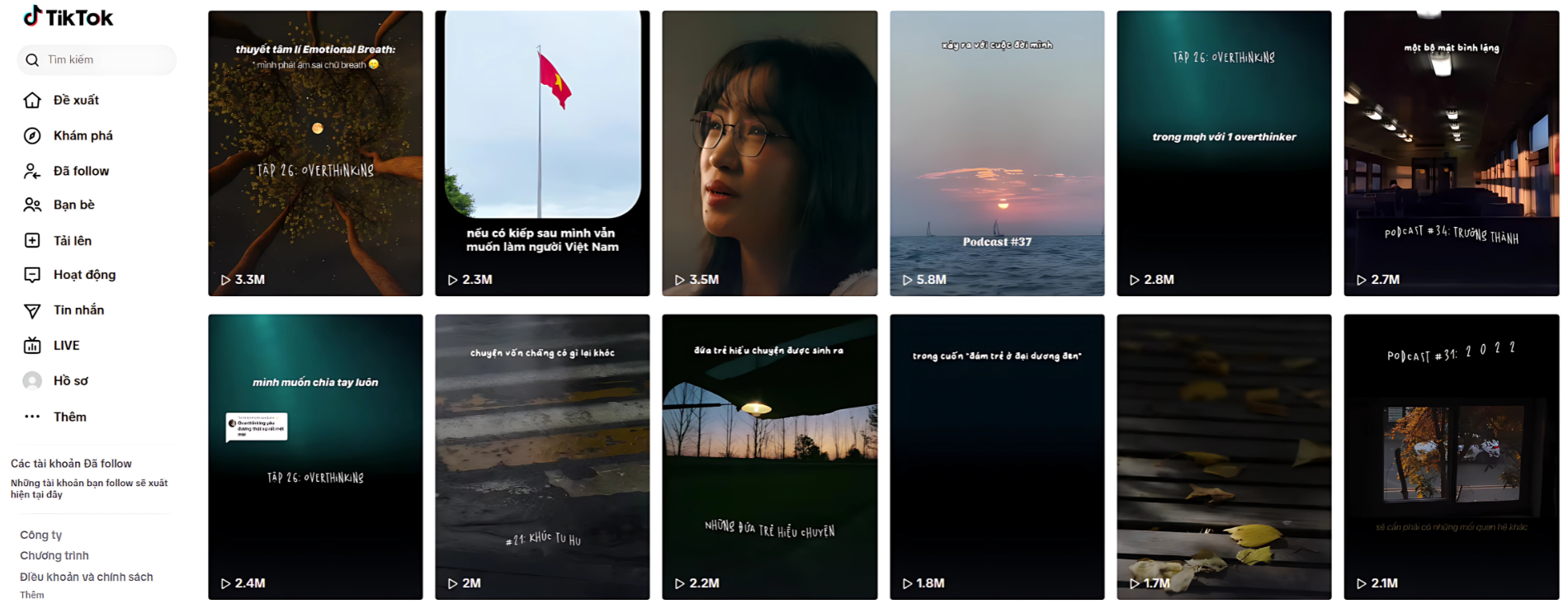Open Chương trình footer link

point(54,555)
